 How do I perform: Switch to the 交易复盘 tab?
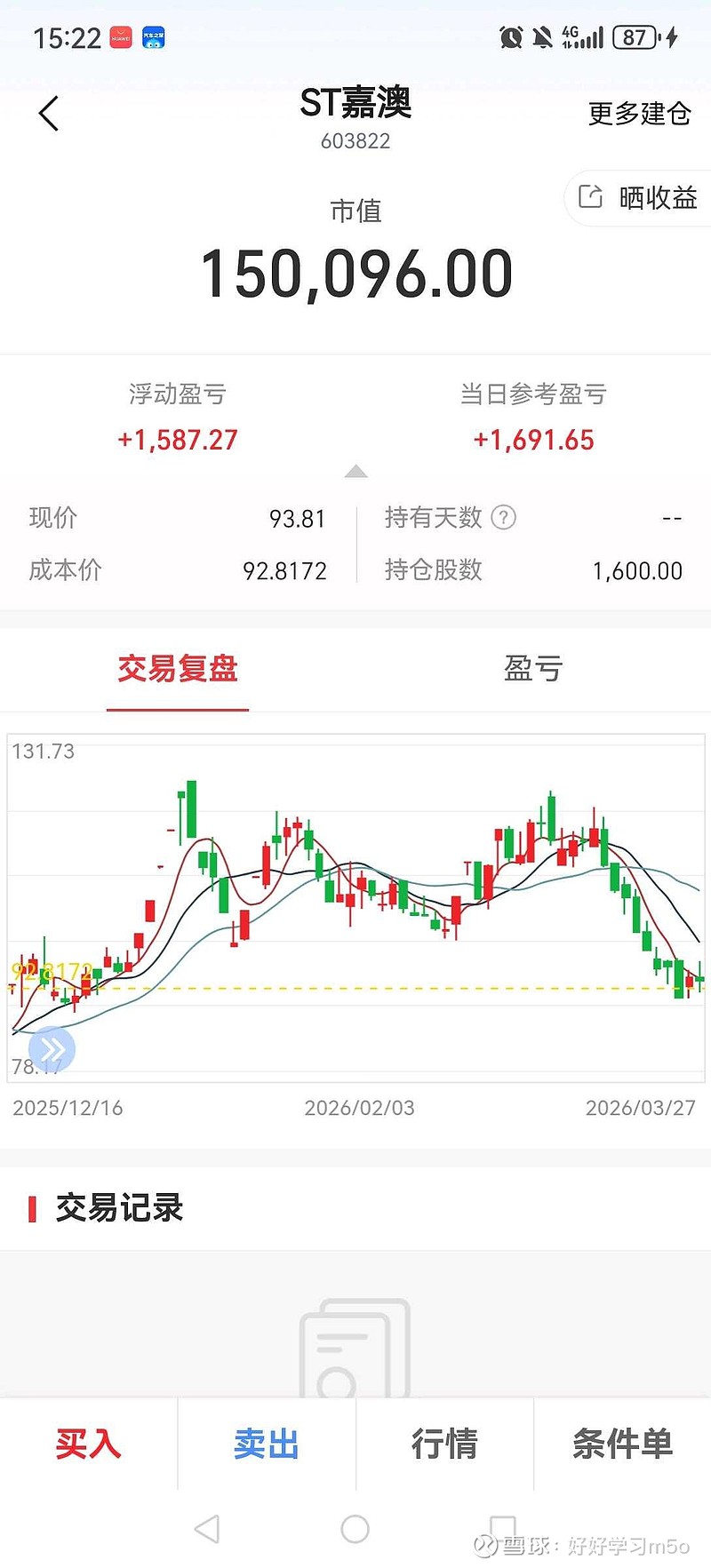(x=178, y=669)
